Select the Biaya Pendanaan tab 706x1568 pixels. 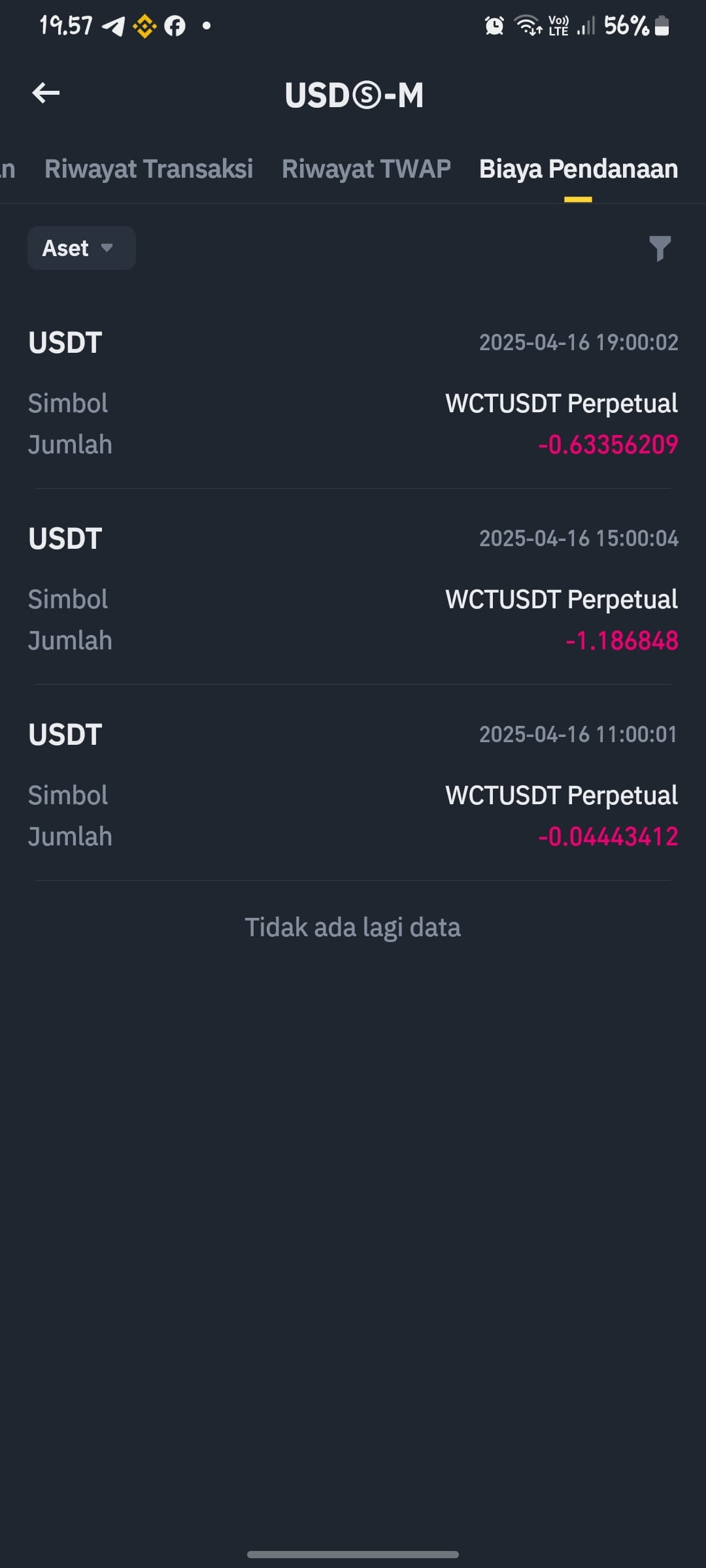click(x=579, y=169)
